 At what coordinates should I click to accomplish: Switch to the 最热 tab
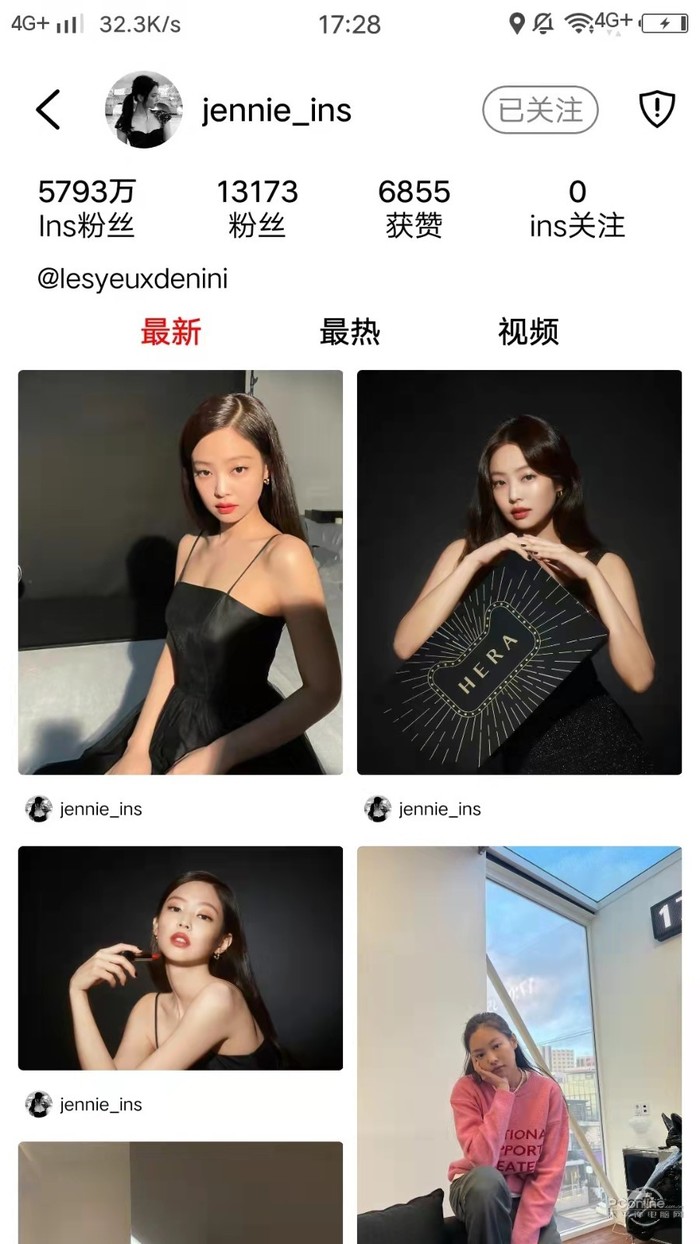tap(350, 332)
